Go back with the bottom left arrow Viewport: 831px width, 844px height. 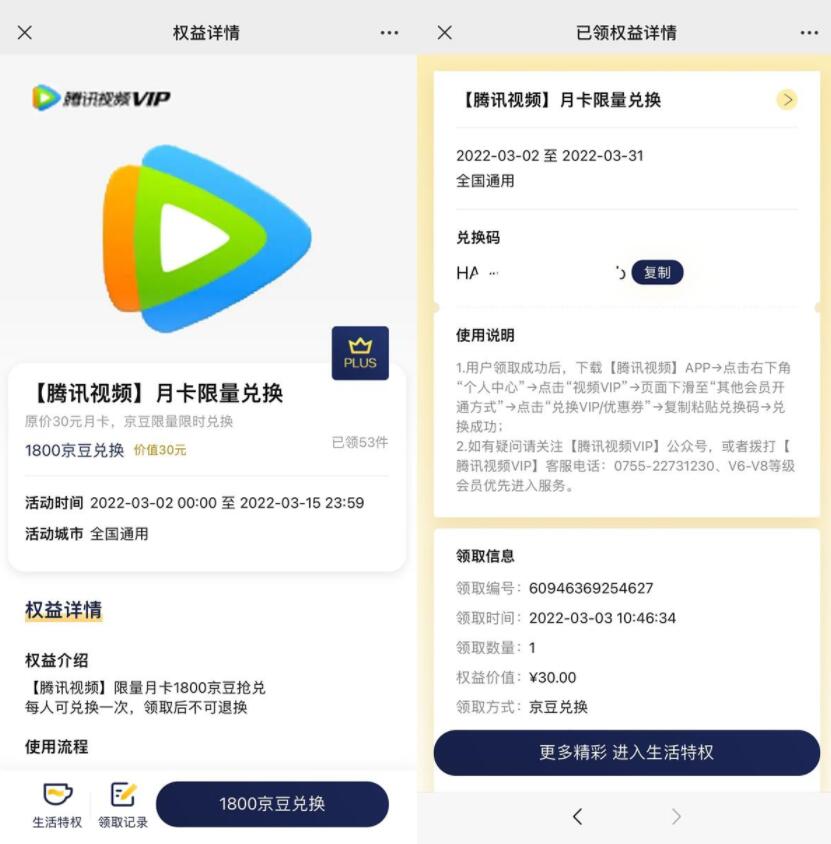click(577, 817)
